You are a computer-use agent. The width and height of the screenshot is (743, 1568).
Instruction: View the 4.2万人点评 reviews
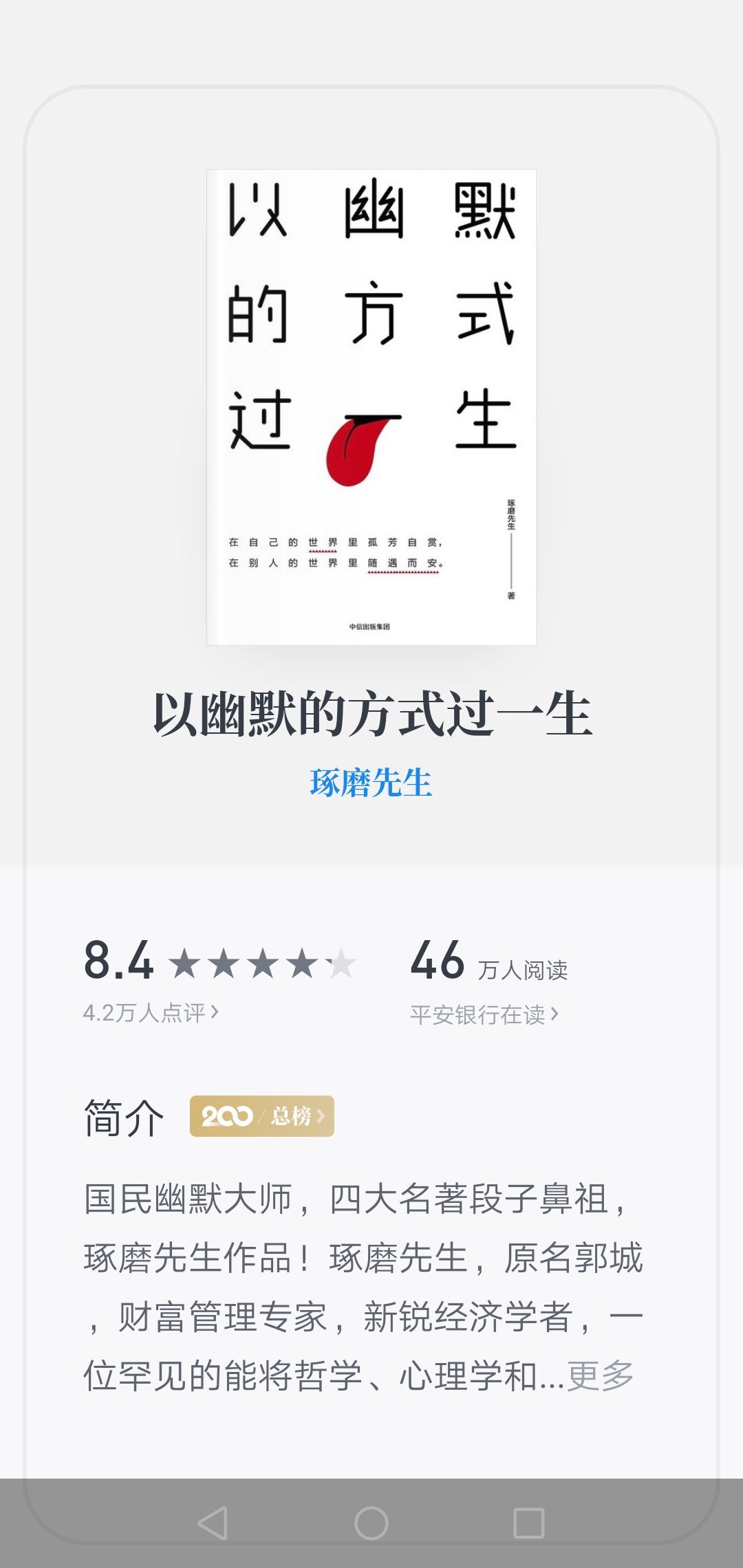click(151, 1012)
